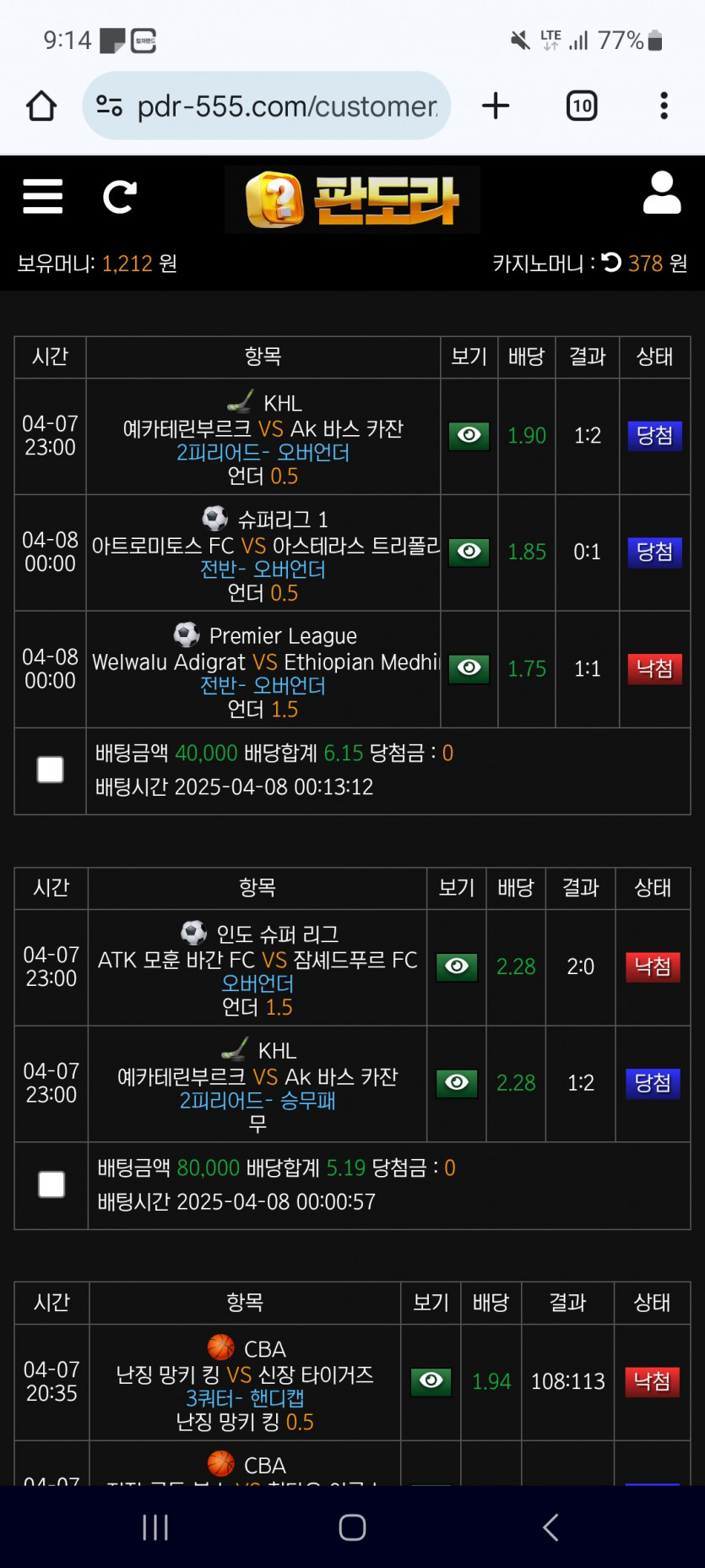
Task: Tap the 판도라 logo banner
Action: (352, 199)
